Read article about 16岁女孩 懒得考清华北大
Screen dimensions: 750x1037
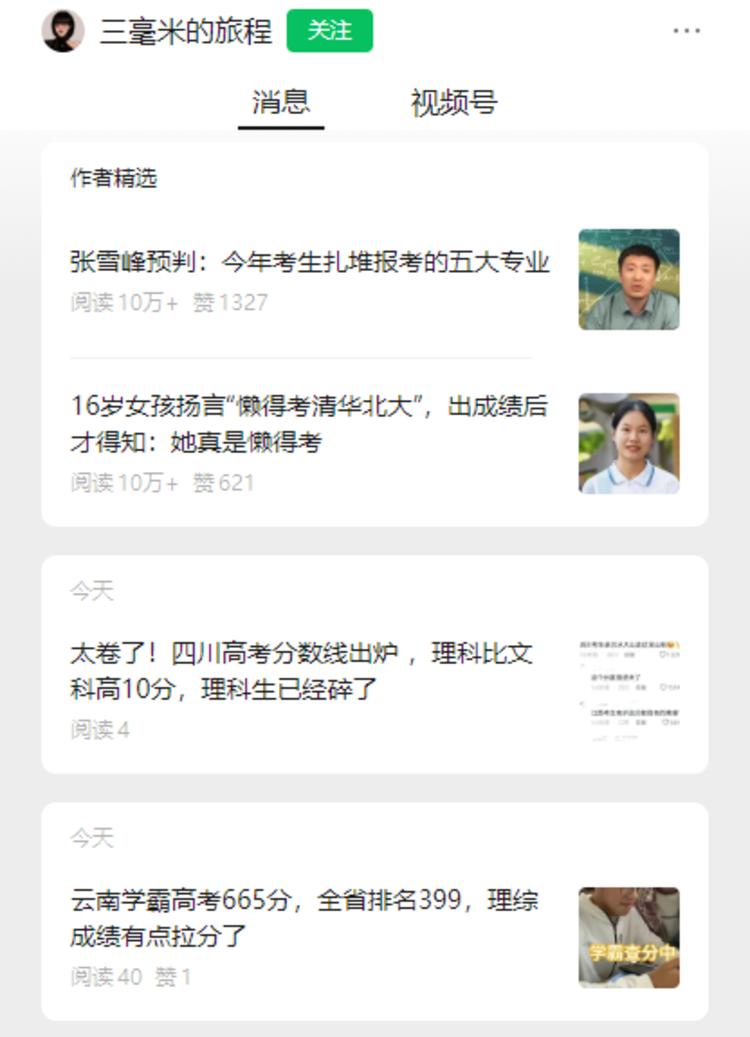point(309,425)
